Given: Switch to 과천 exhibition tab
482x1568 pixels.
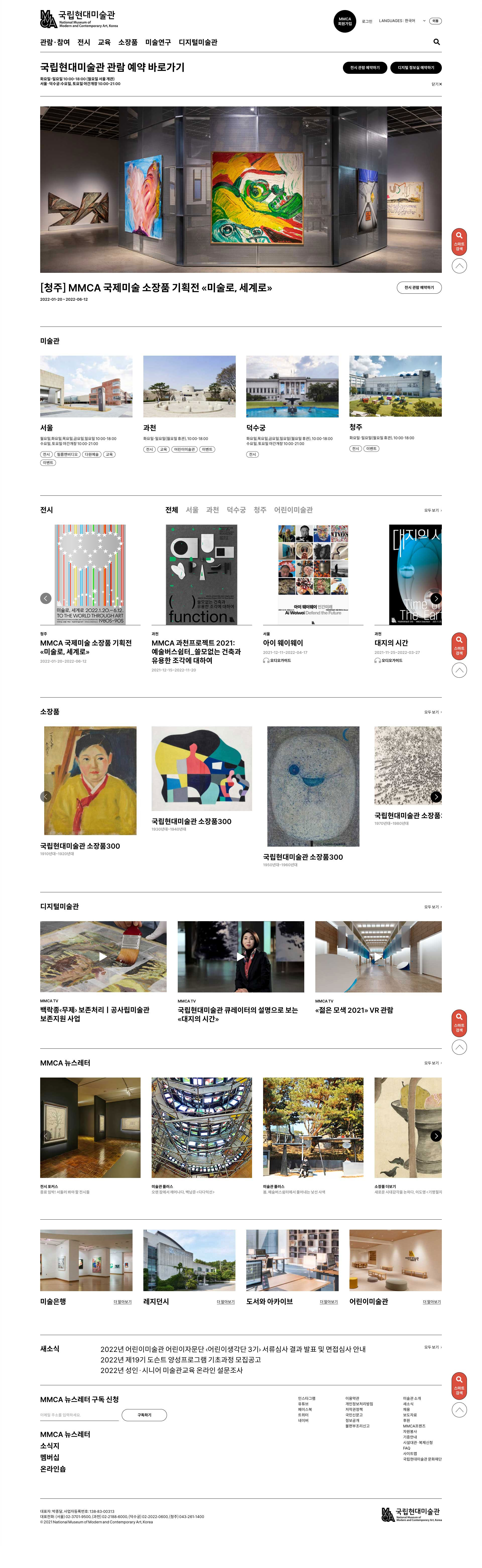Looking at the screenshot, I should 212,510.
